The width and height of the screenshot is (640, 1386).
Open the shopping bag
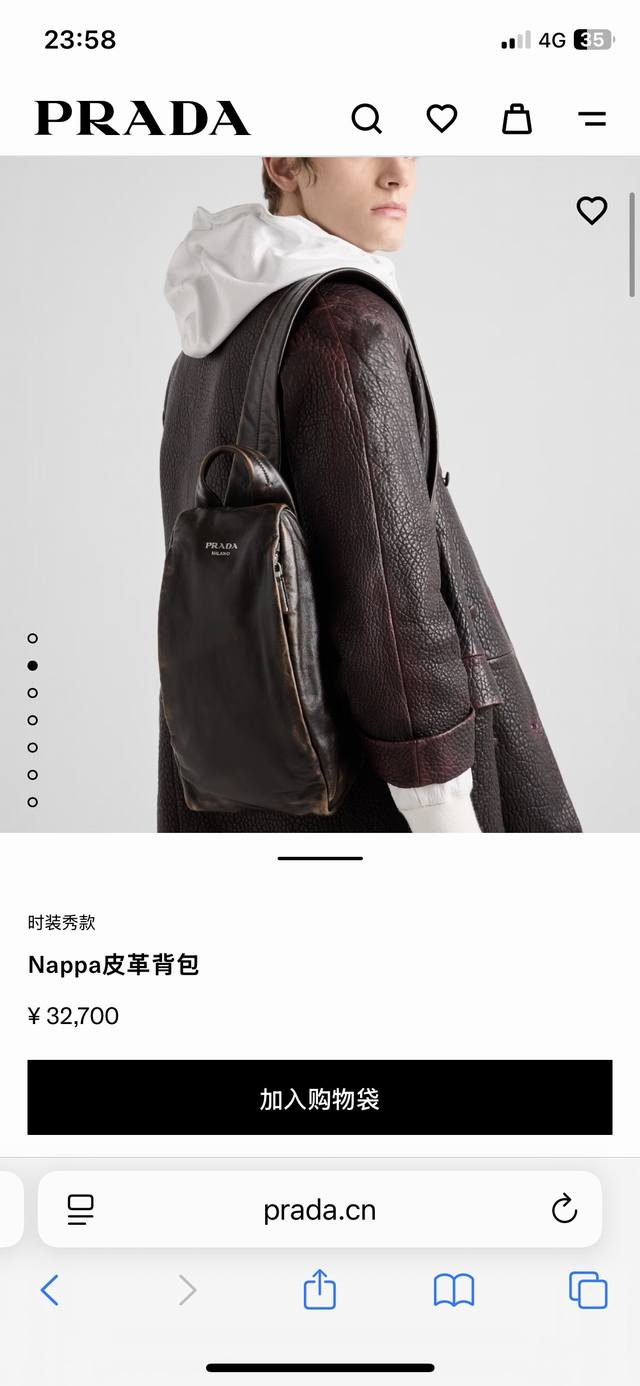[517, 120]
